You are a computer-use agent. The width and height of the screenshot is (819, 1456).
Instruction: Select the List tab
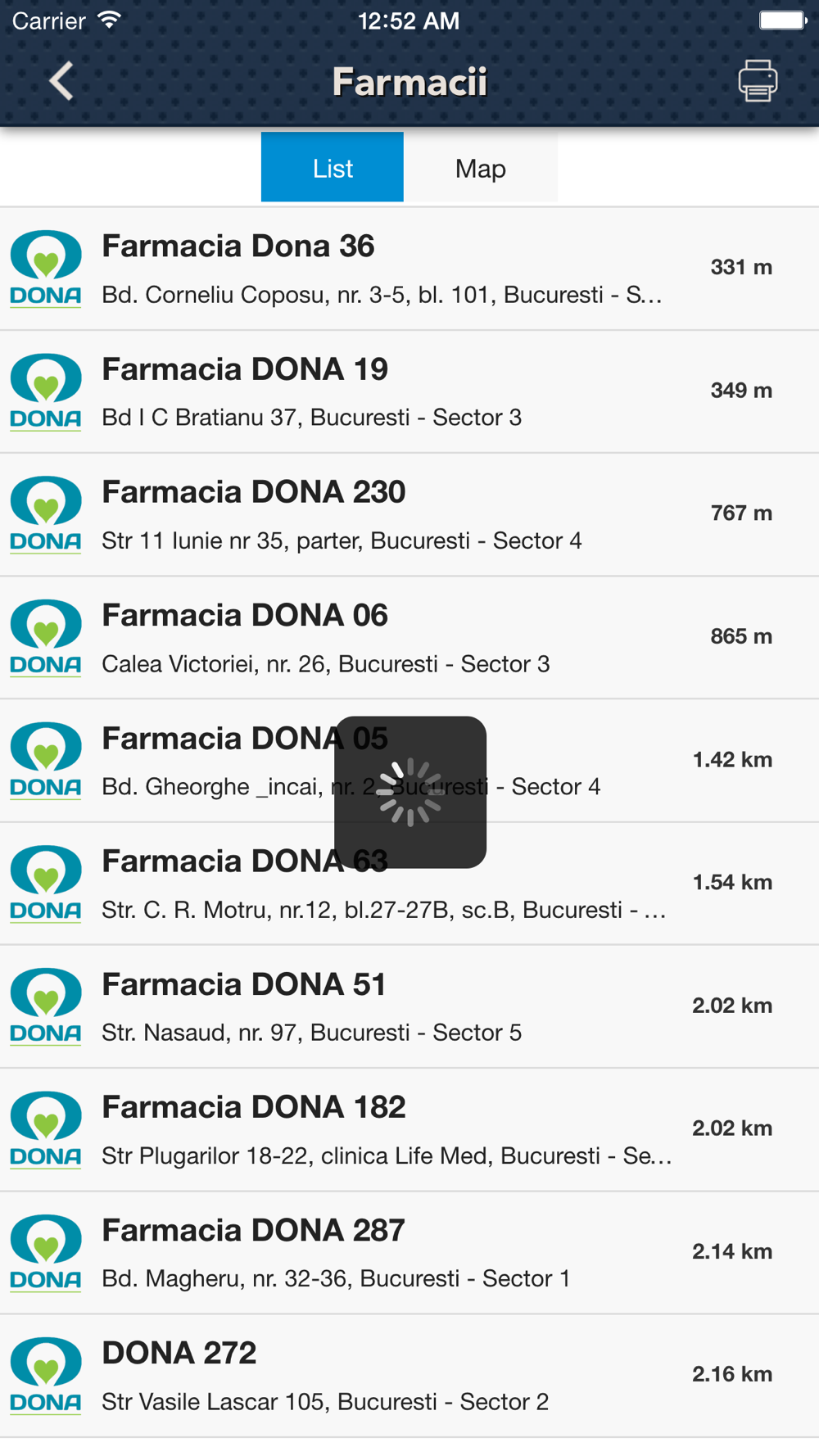click(x=333, y=168)
